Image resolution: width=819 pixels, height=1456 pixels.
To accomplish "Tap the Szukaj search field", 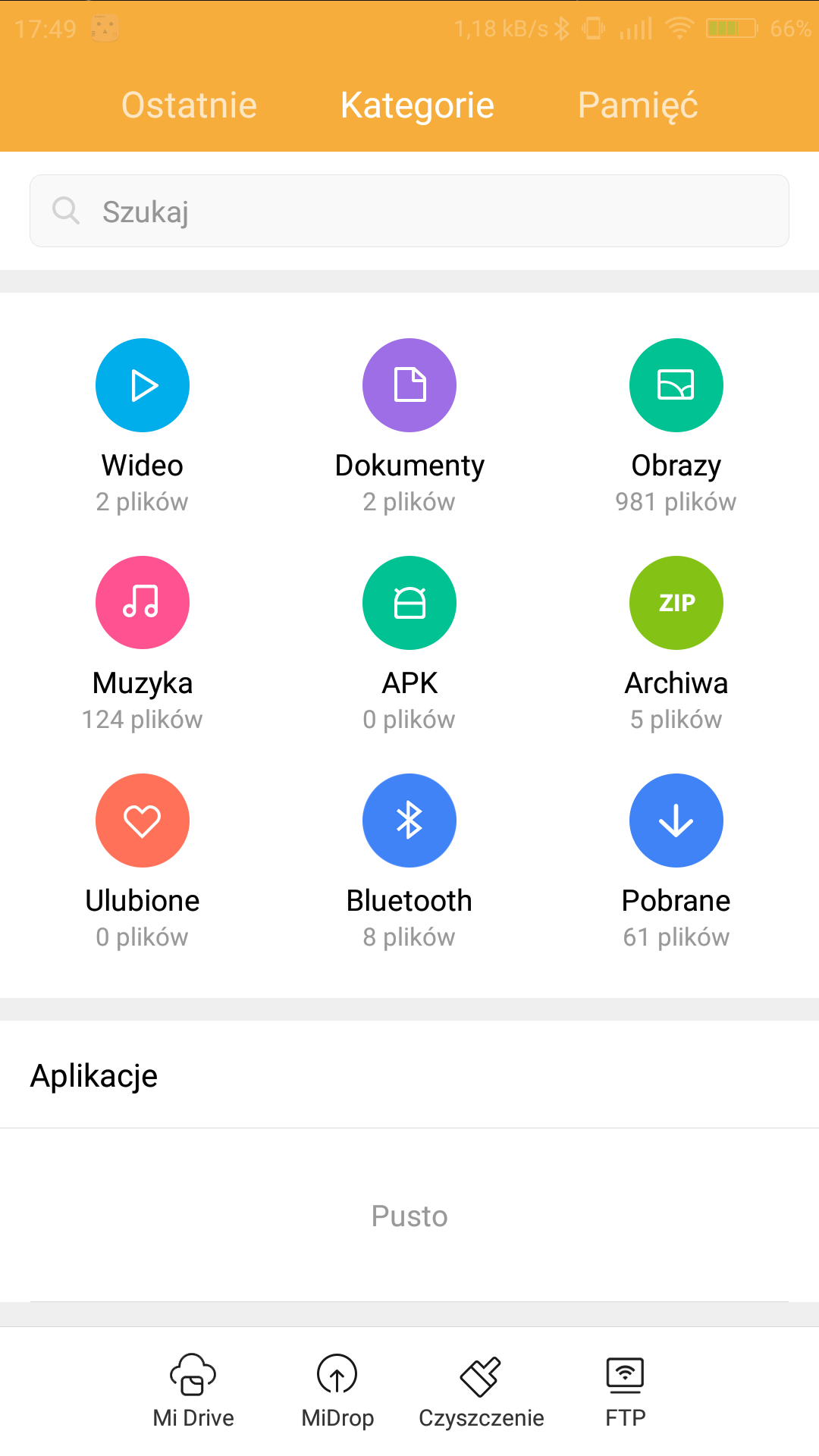I will pos(409,211).
